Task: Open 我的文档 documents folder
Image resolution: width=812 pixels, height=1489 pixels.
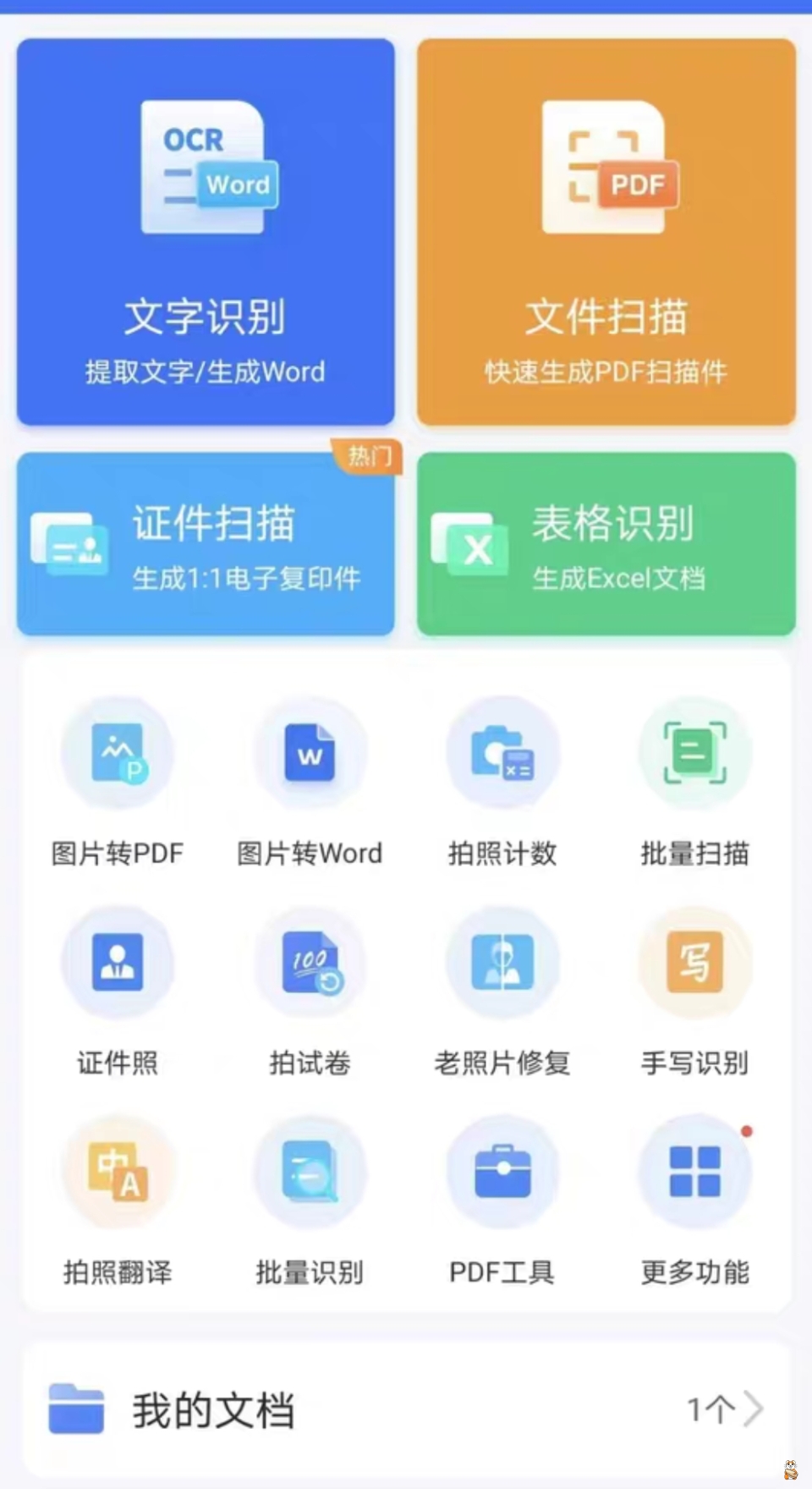Action: point(406,1409)
